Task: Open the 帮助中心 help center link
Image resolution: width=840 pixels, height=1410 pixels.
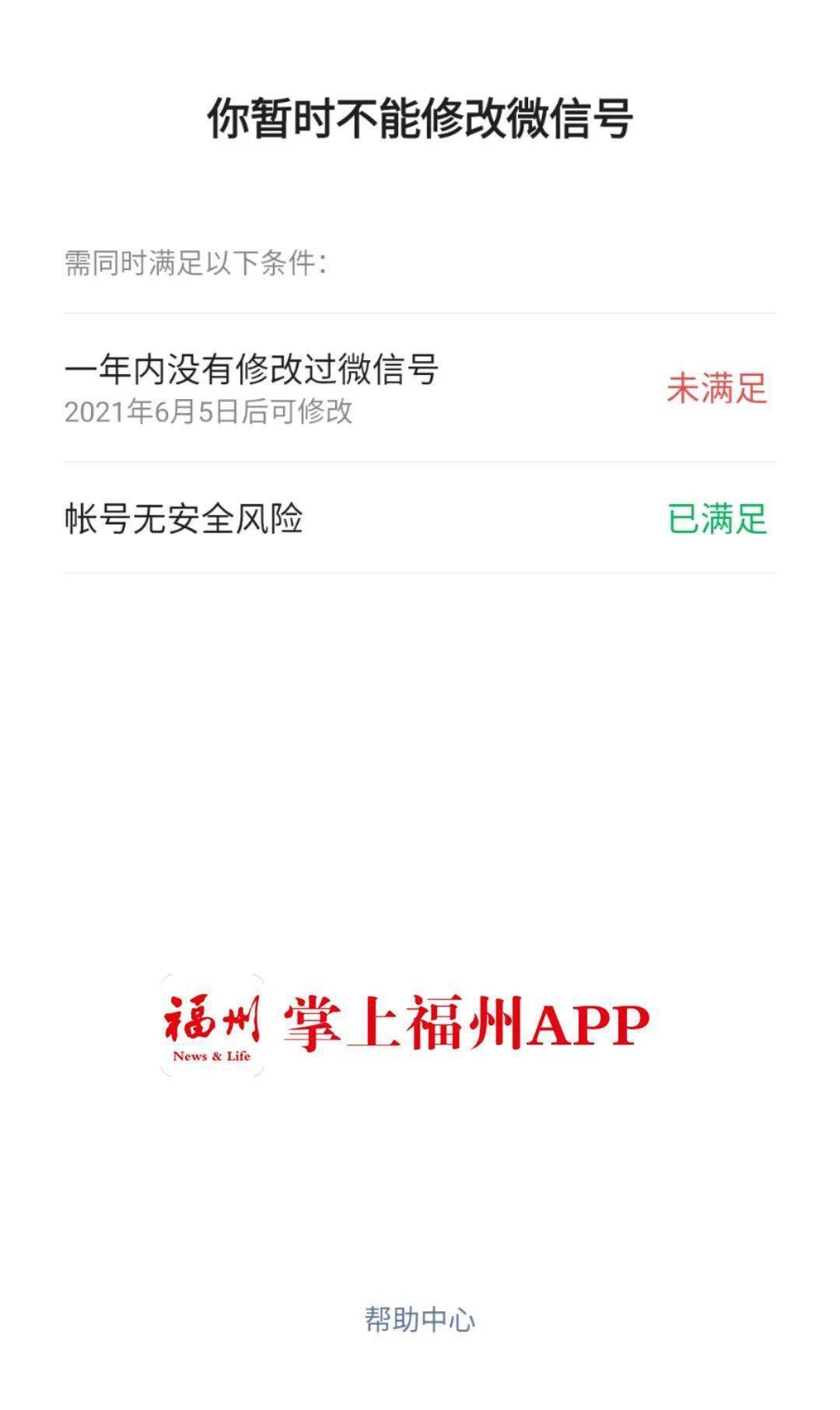Action: 420,1319
